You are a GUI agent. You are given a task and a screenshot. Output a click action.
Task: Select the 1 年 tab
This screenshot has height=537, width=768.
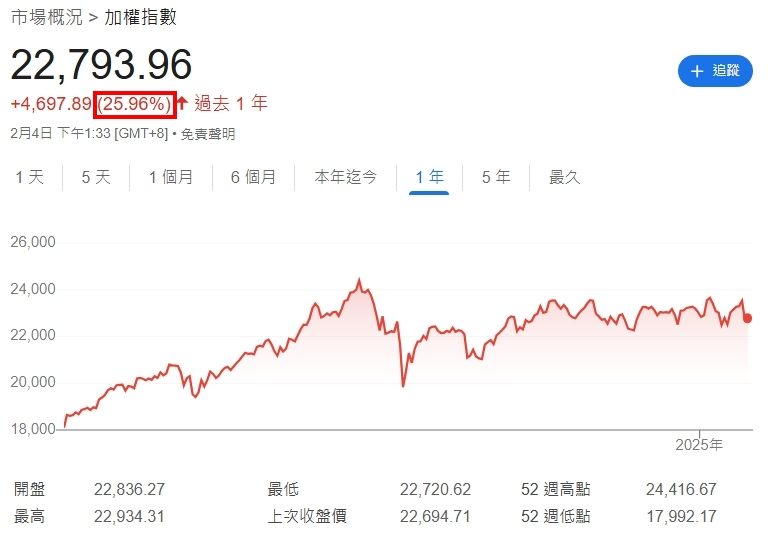[x=430, y=177]
